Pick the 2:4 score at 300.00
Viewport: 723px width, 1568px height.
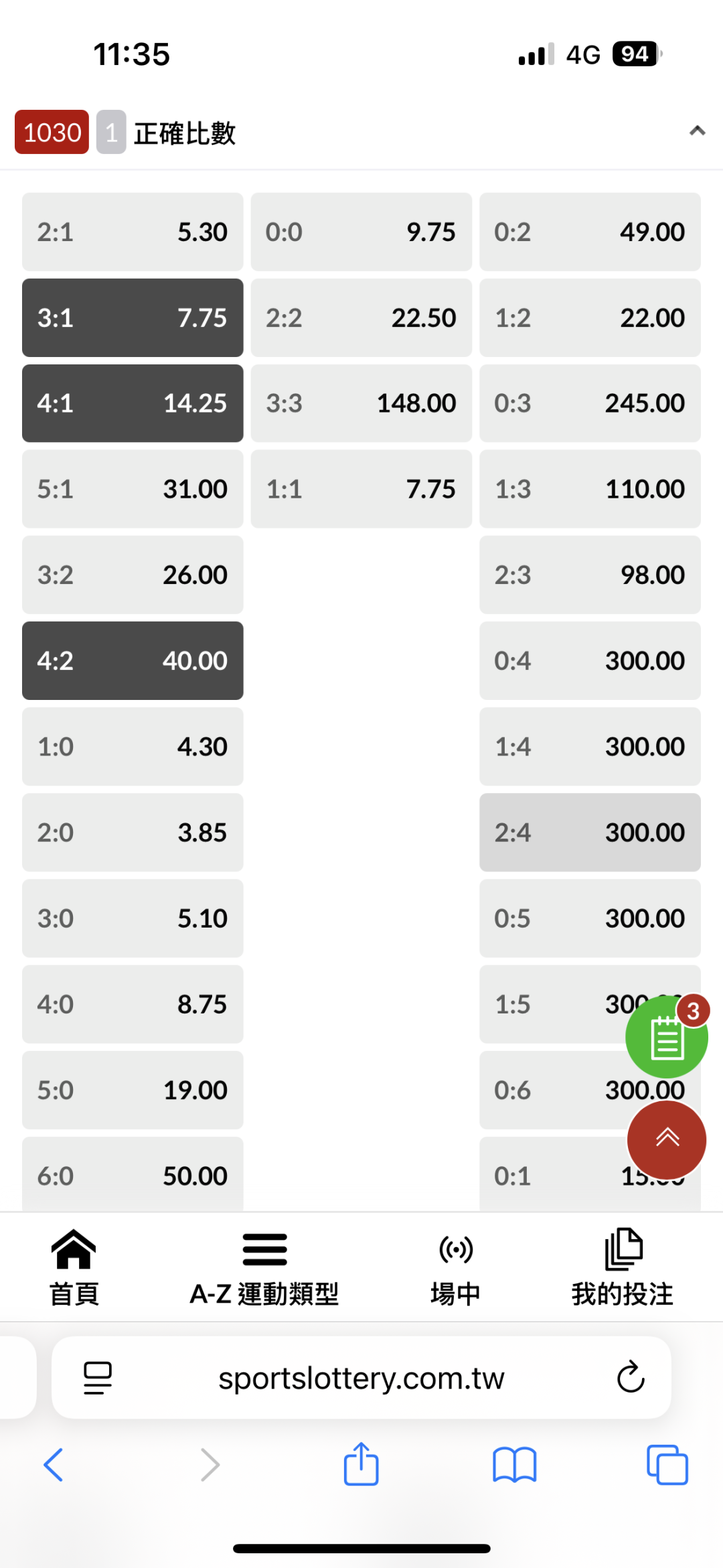click(x=590, y=832)
